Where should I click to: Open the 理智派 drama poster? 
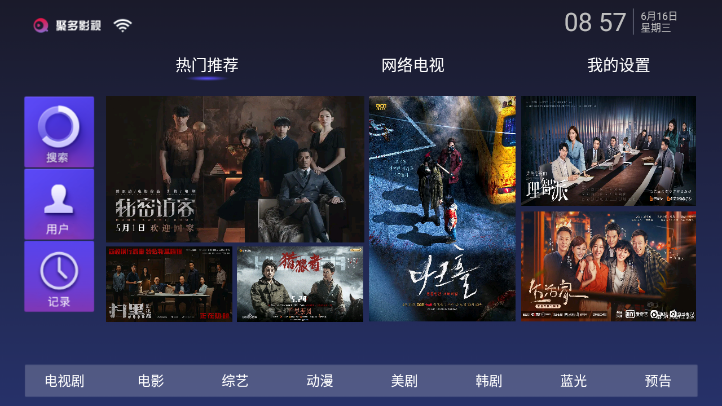(608, 150)
